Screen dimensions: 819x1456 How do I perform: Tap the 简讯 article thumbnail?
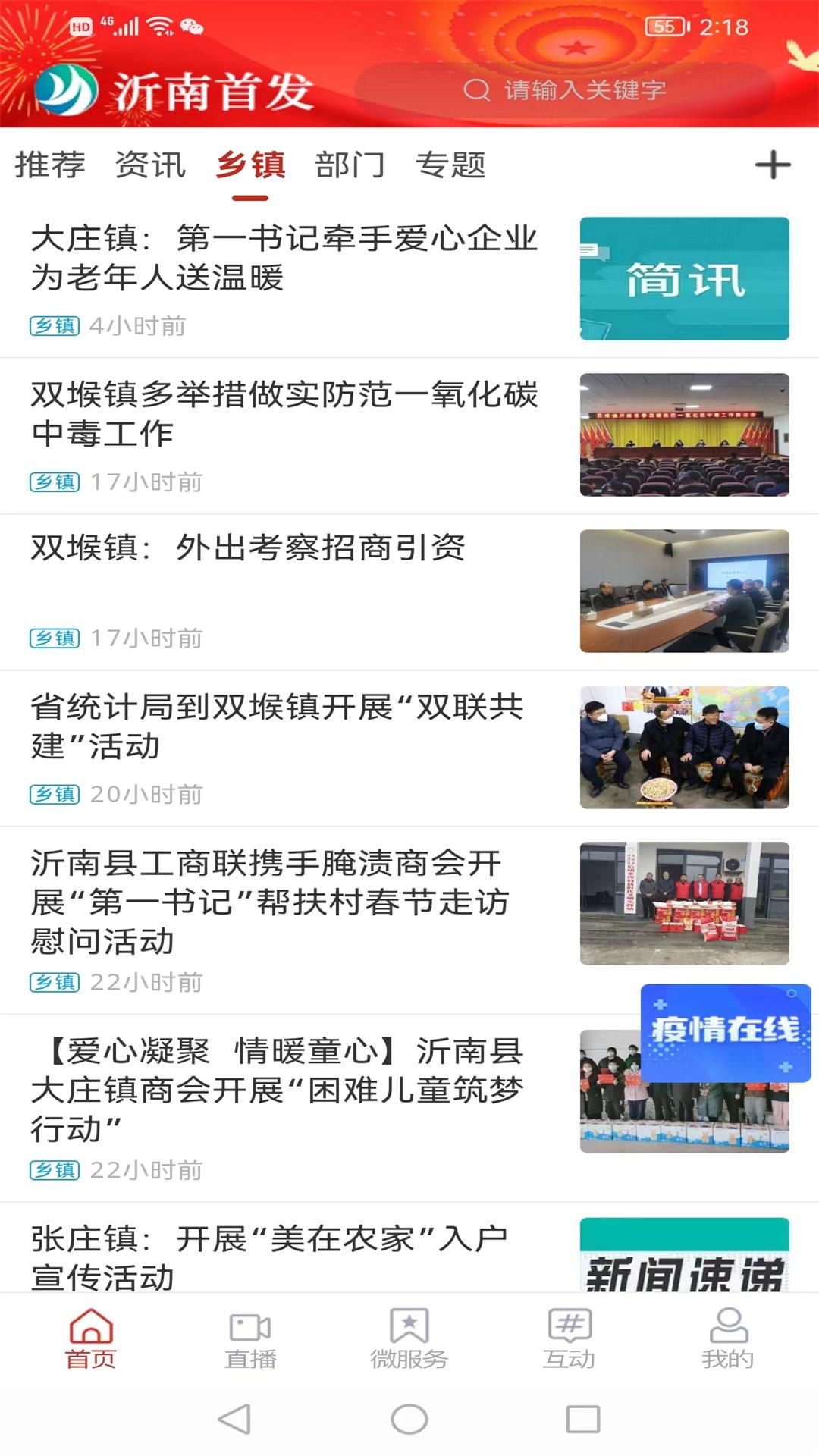pyautogui.click(x=685, y=279)
